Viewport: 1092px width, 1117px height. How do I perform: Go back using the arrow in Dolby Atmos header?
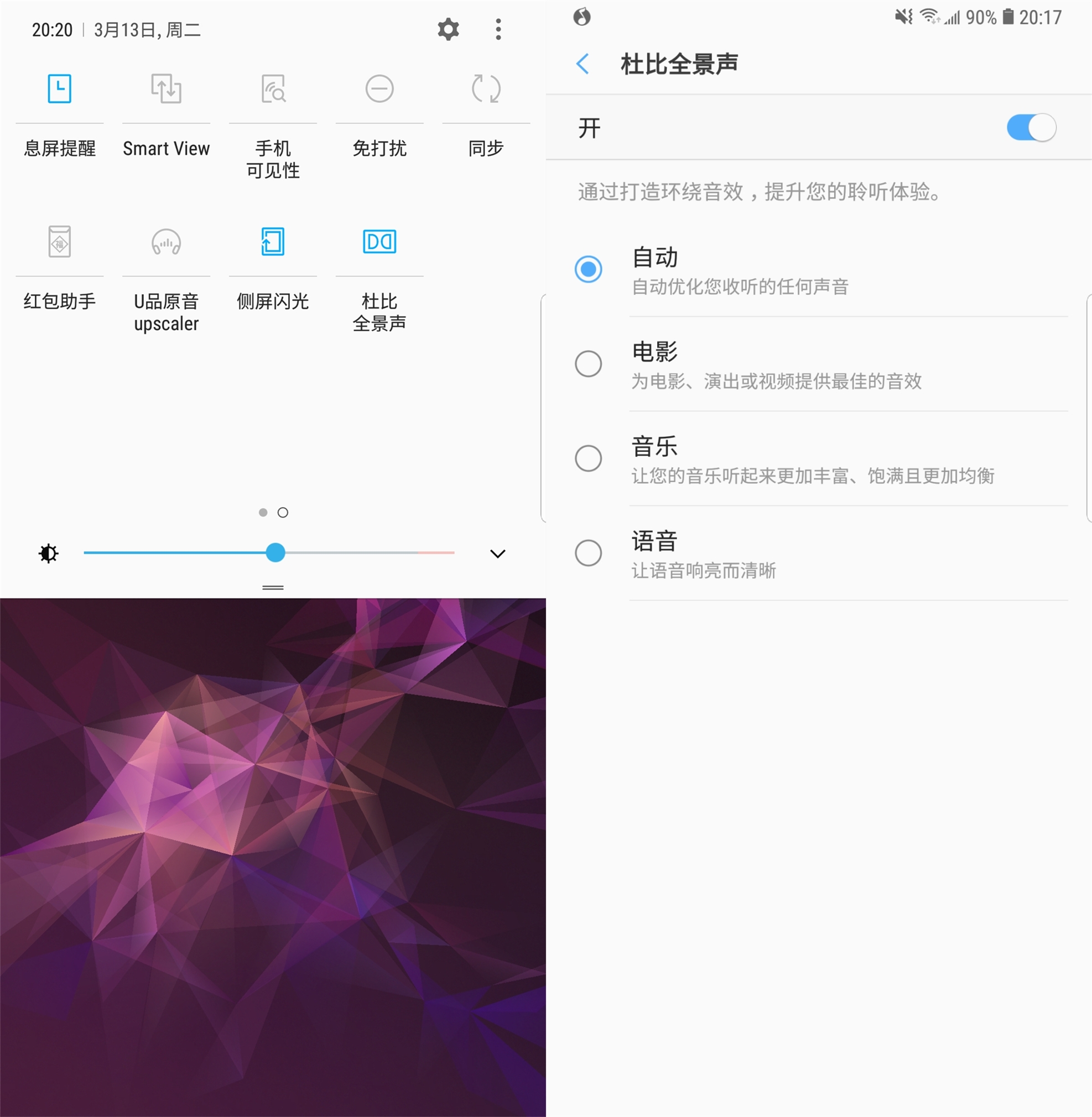pos(583,65)
